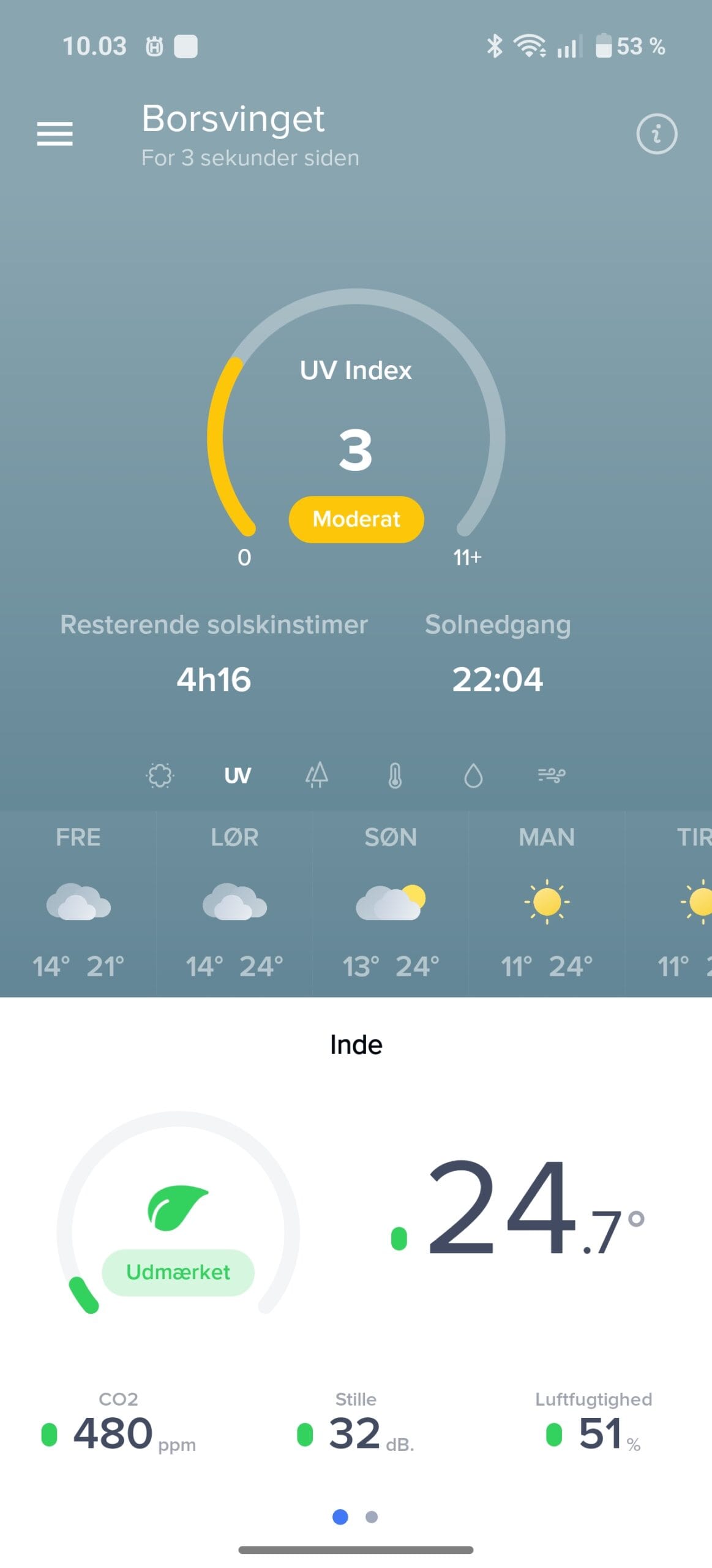Open the FRE forecast day
Image resolution: width=712 pixels, height=1568 pixels.
coord(78,903)
